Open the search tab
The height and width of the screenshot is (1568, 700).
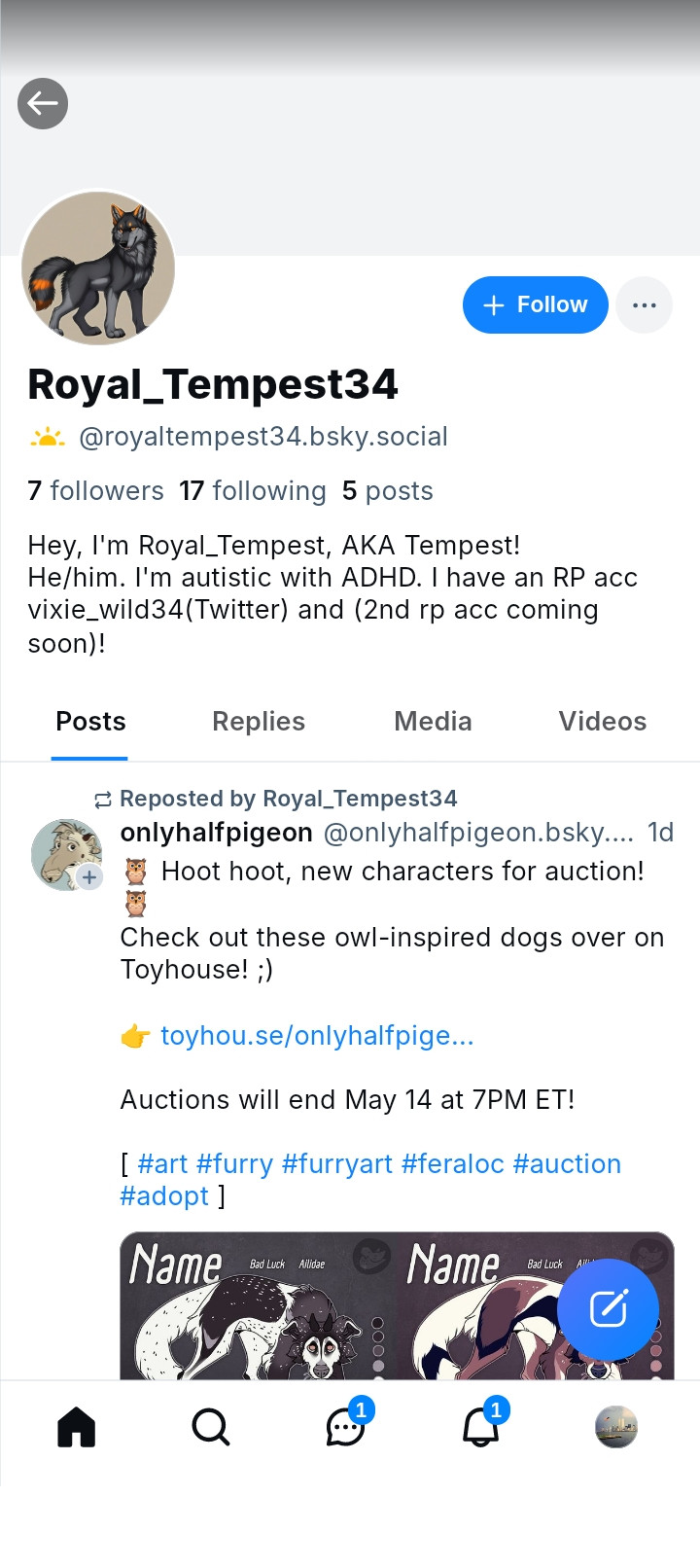point(211,1428)
